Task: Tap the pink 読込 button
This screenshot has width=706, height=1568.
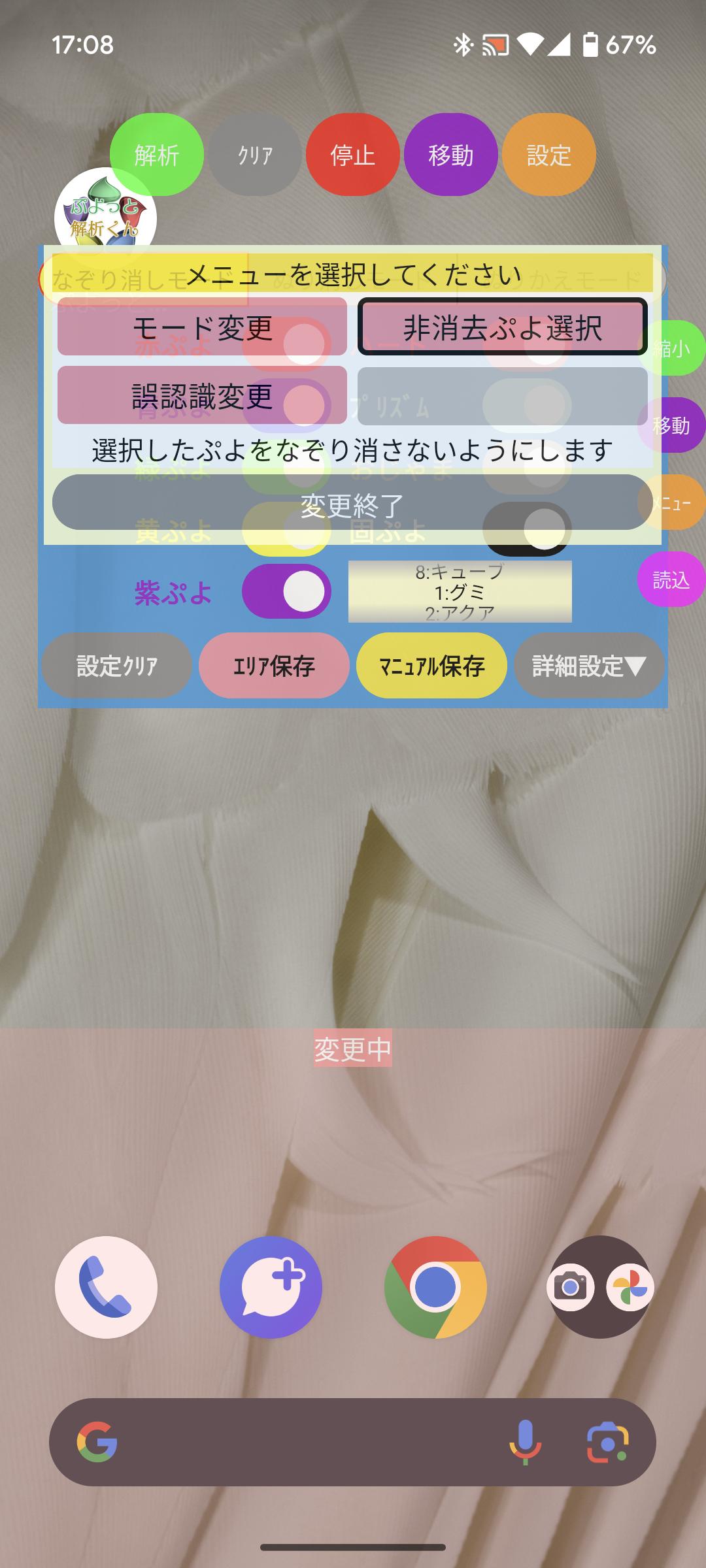Action: (x=671, y=580)
